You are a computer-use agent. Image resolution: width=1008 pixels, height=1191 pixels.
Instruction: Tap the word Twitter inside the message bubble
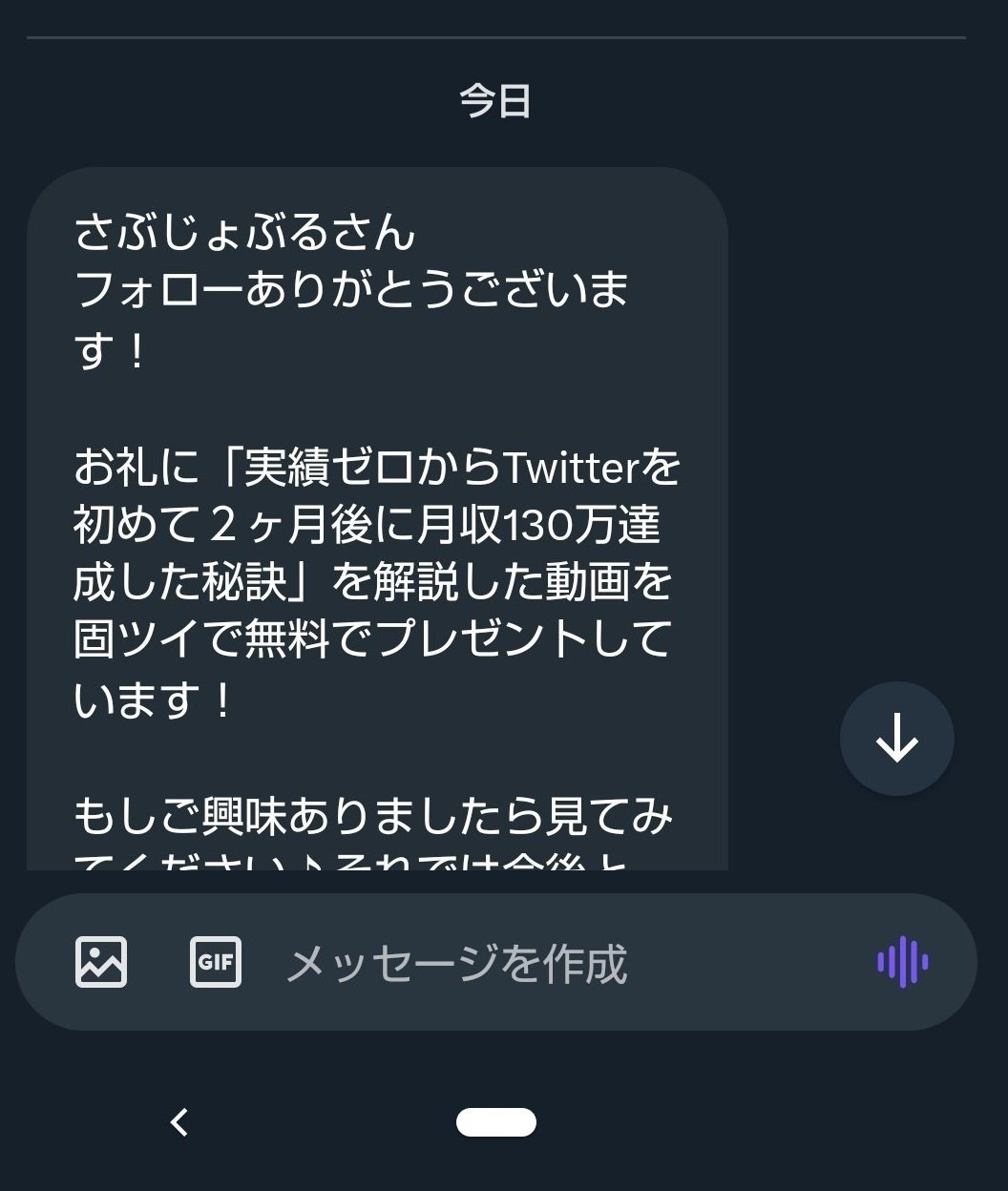point(572,467)
